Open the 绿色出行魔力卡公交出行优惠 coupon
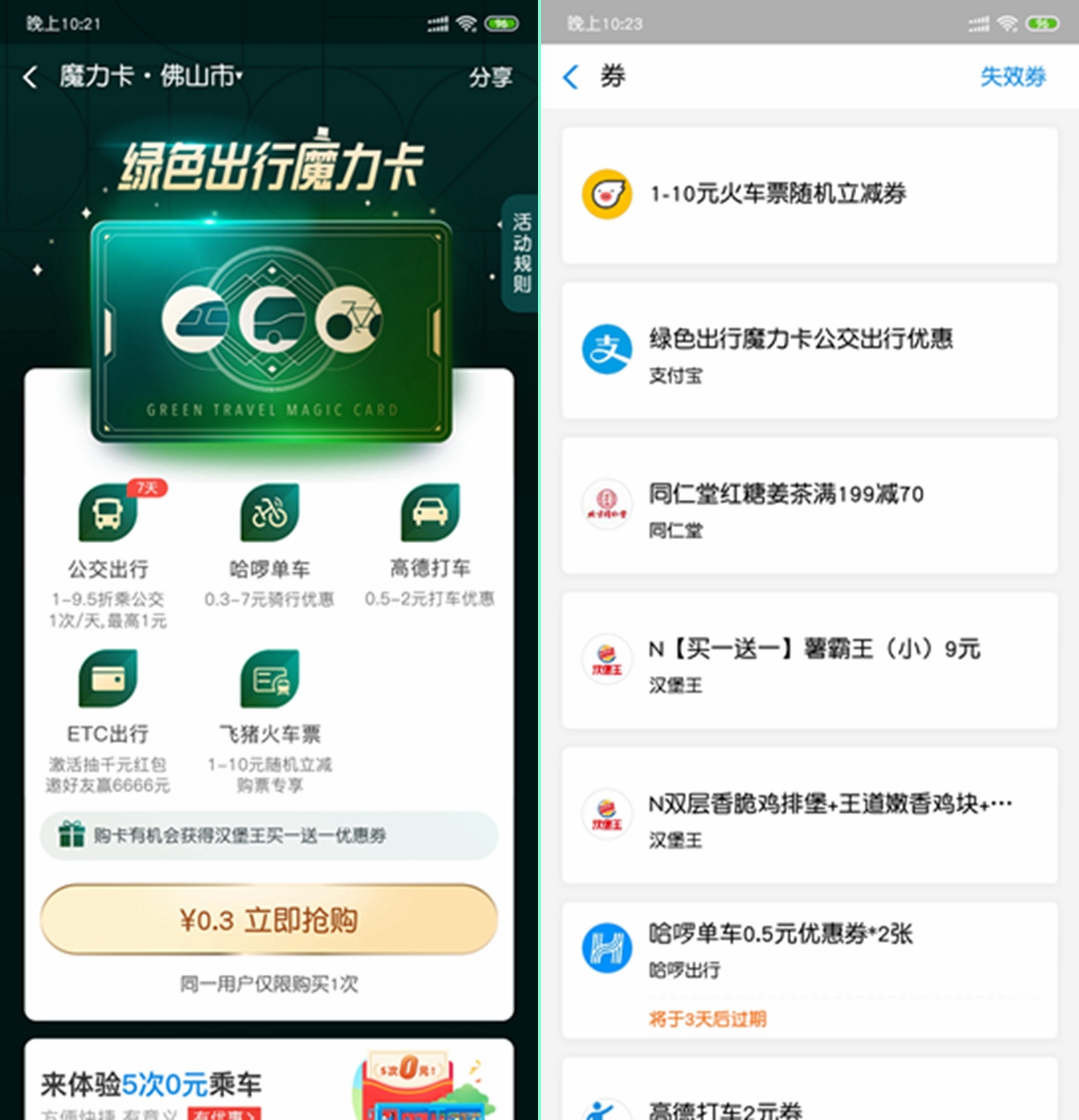Screen dimensions: 1079x1120 pyautogui.click(x=809, y=350)
